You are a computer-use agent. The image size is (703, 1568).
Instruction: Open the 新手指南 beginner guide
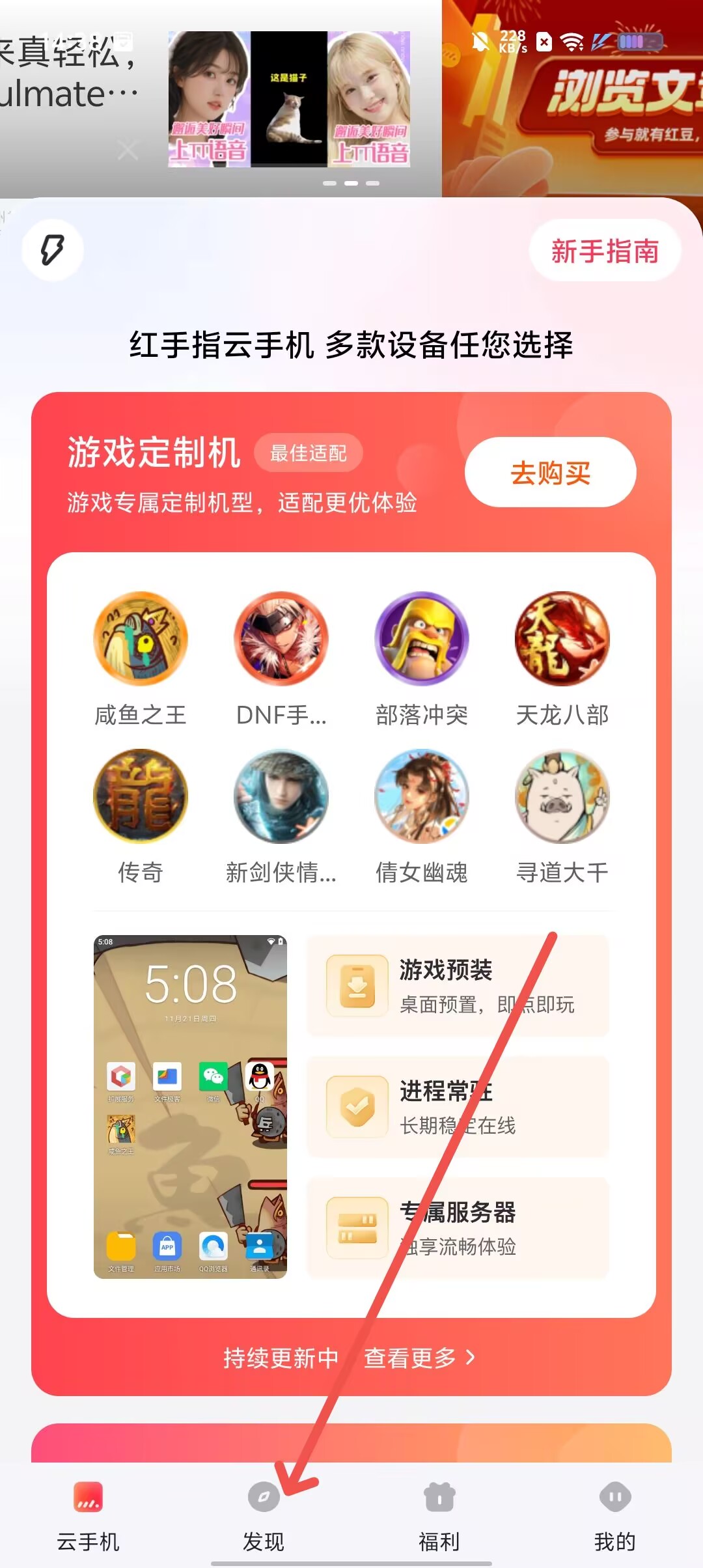pos(605,251)
